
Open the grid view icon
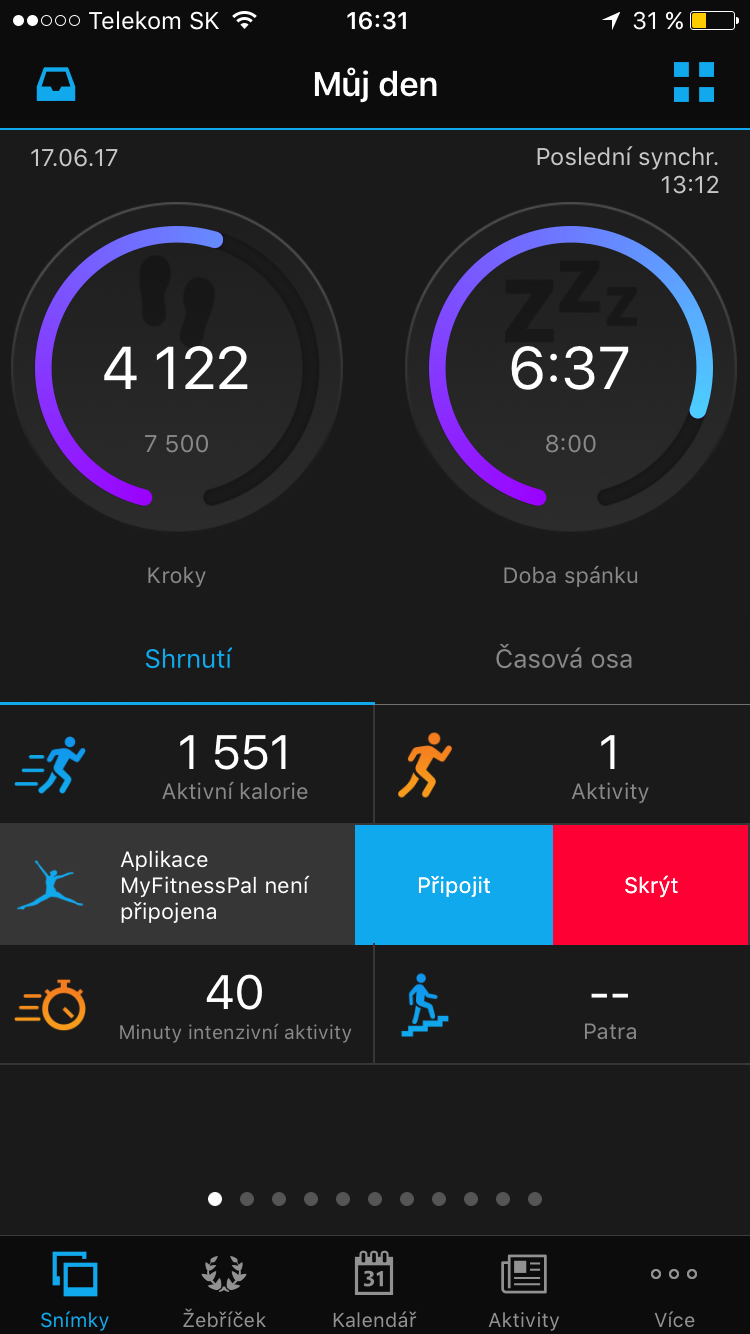point(693,83)
